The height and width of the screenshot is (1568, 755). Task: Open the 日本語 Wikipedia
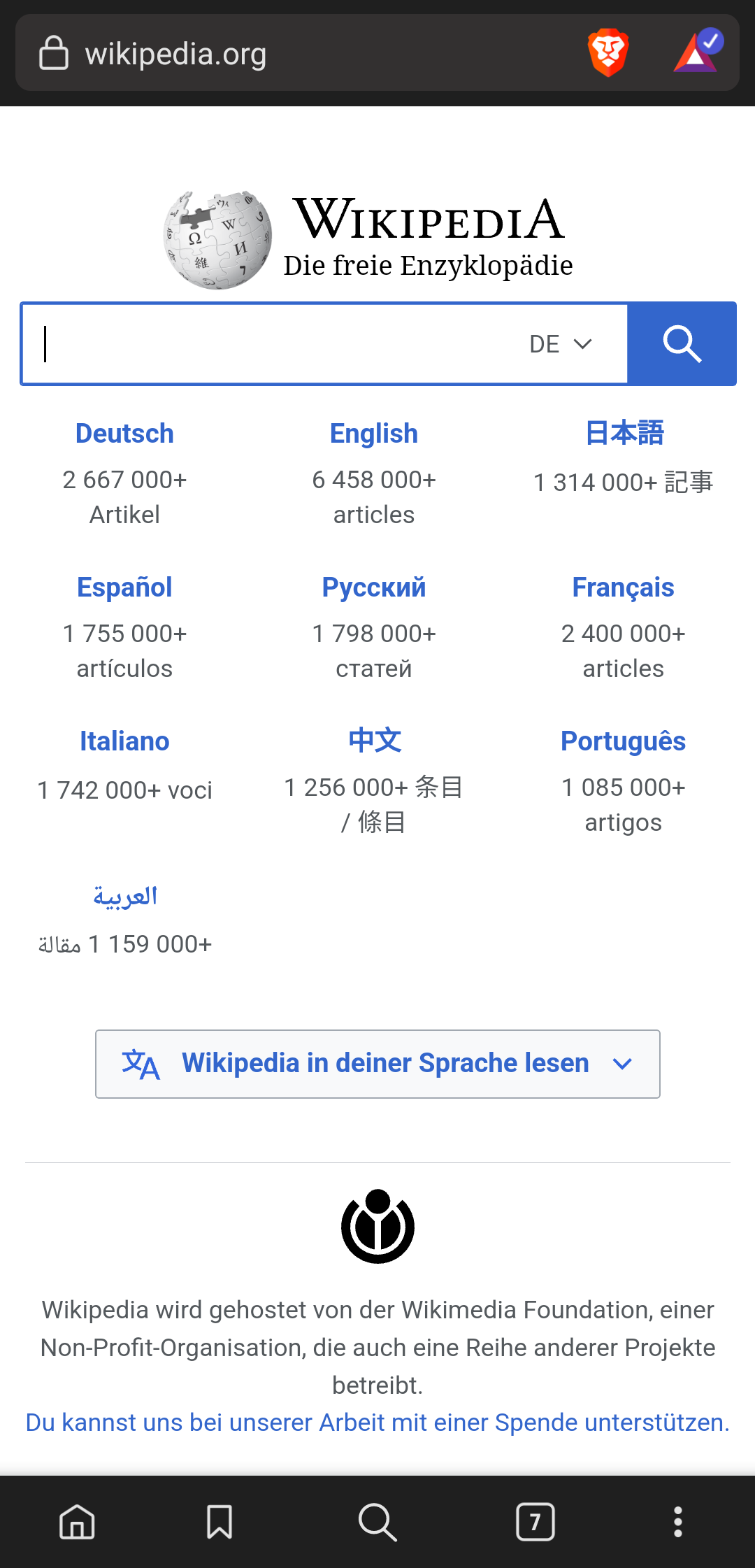click(624, 433)
